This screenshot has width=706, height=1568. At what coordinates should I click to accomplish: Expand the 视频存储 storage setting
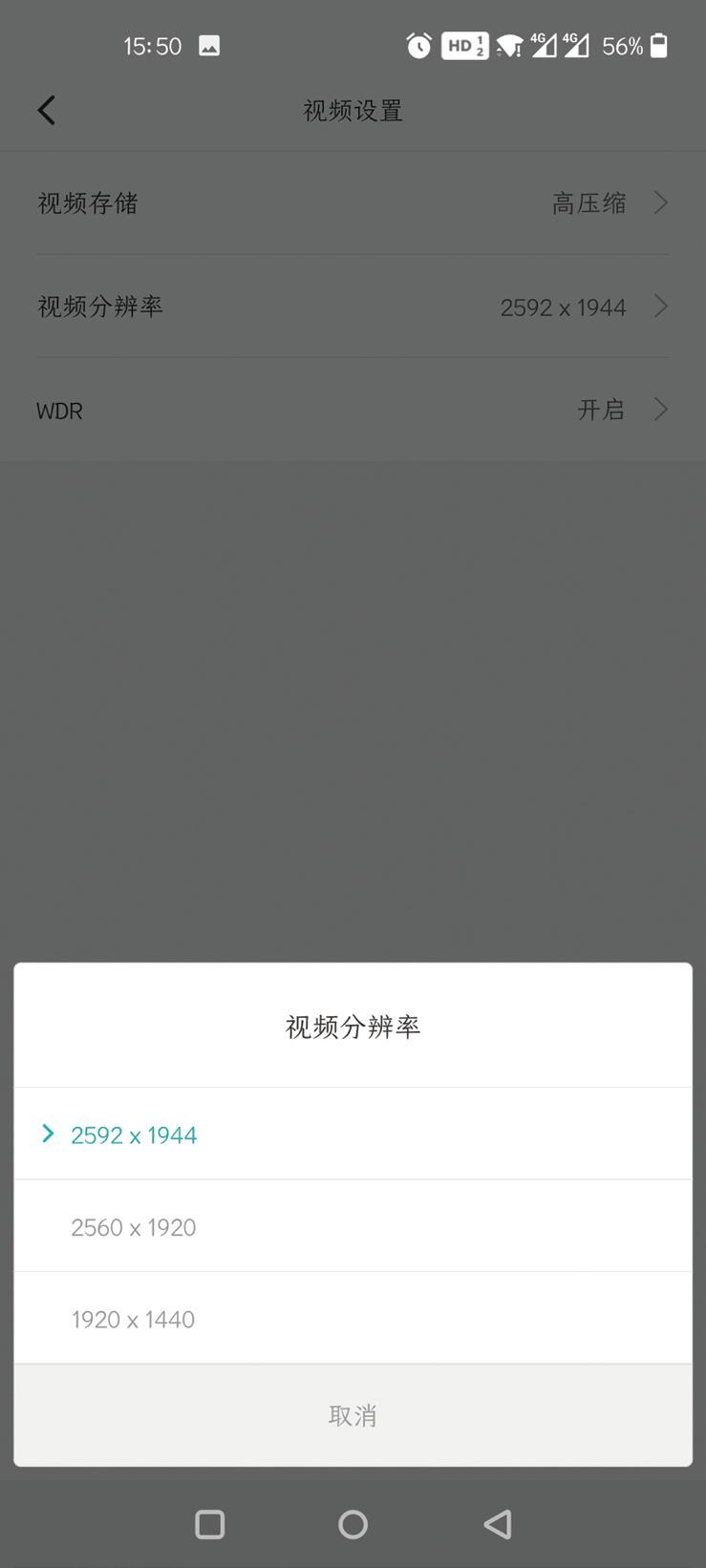[353, 203]
